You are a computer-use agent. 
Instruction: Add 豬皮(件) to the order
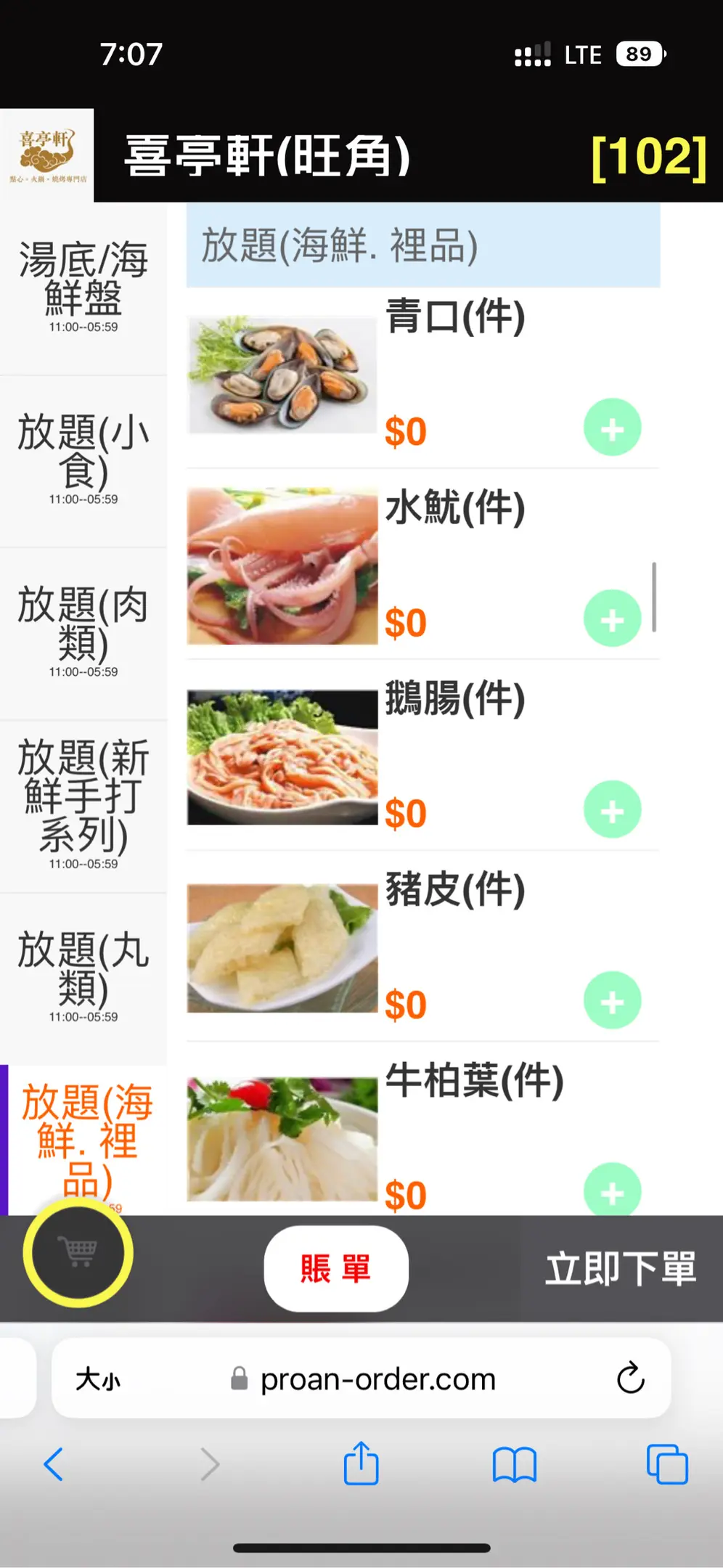[612, 1000]
